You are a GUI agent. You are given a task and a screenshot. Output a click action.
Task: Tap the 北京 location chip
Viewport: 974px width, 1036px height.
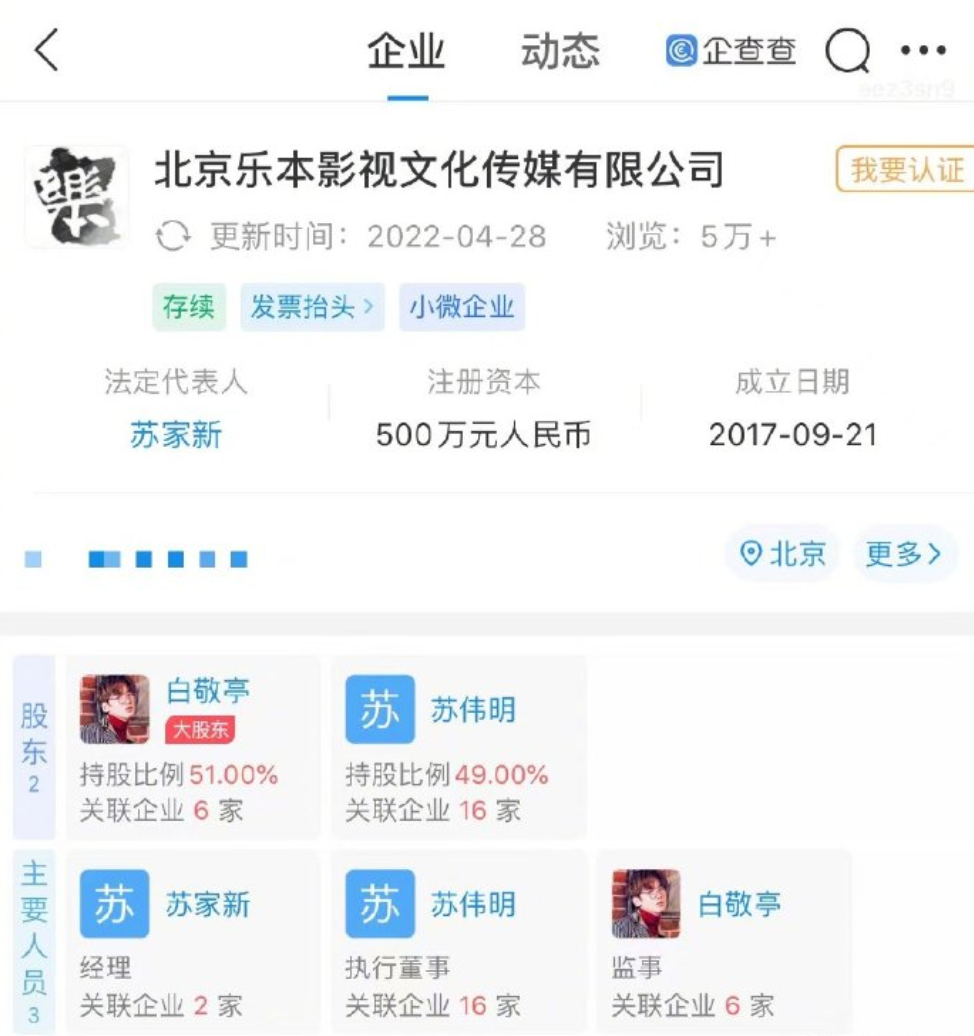tap(783, 553)
